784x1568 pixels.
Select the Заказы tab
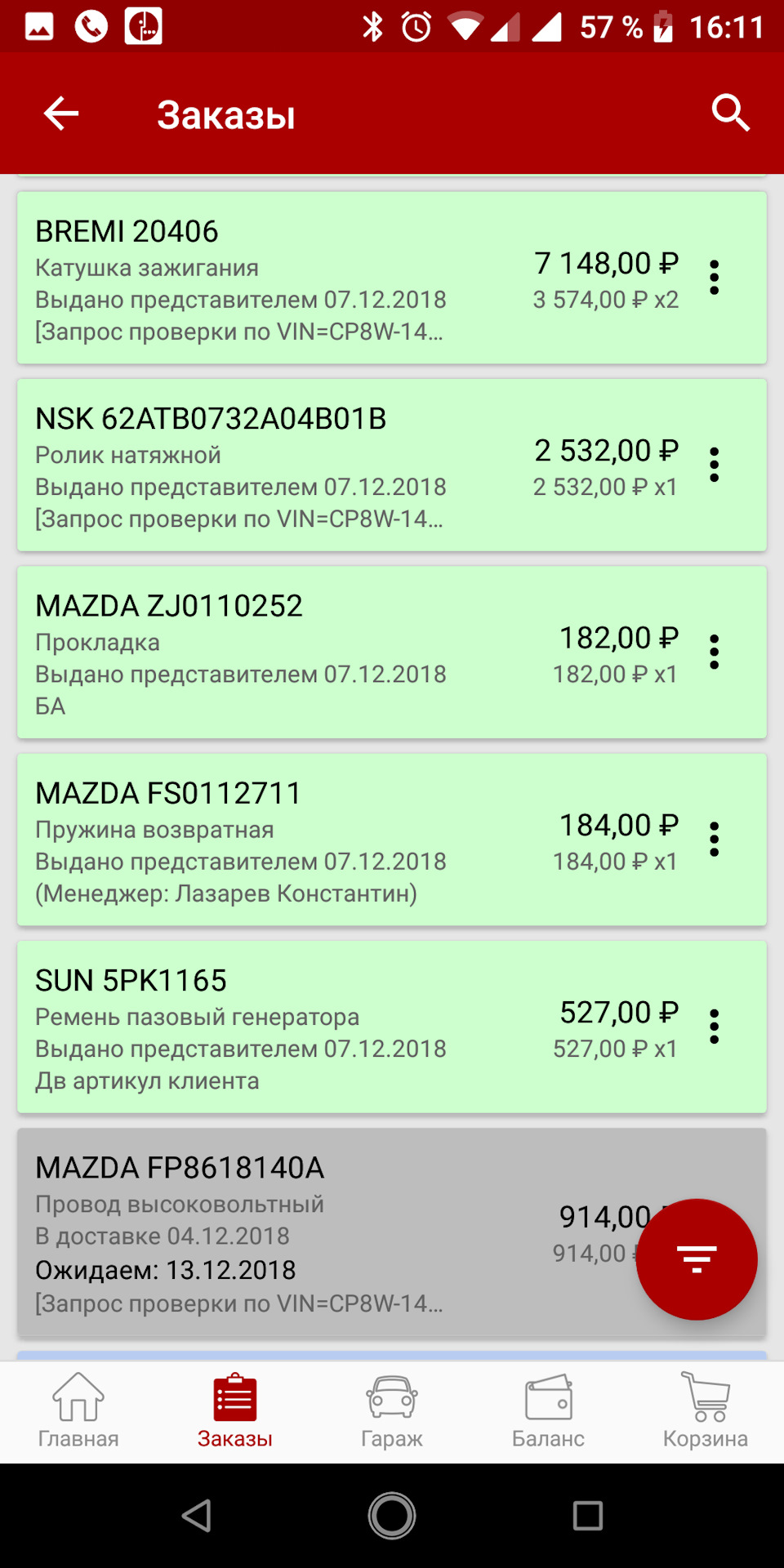235,1411
